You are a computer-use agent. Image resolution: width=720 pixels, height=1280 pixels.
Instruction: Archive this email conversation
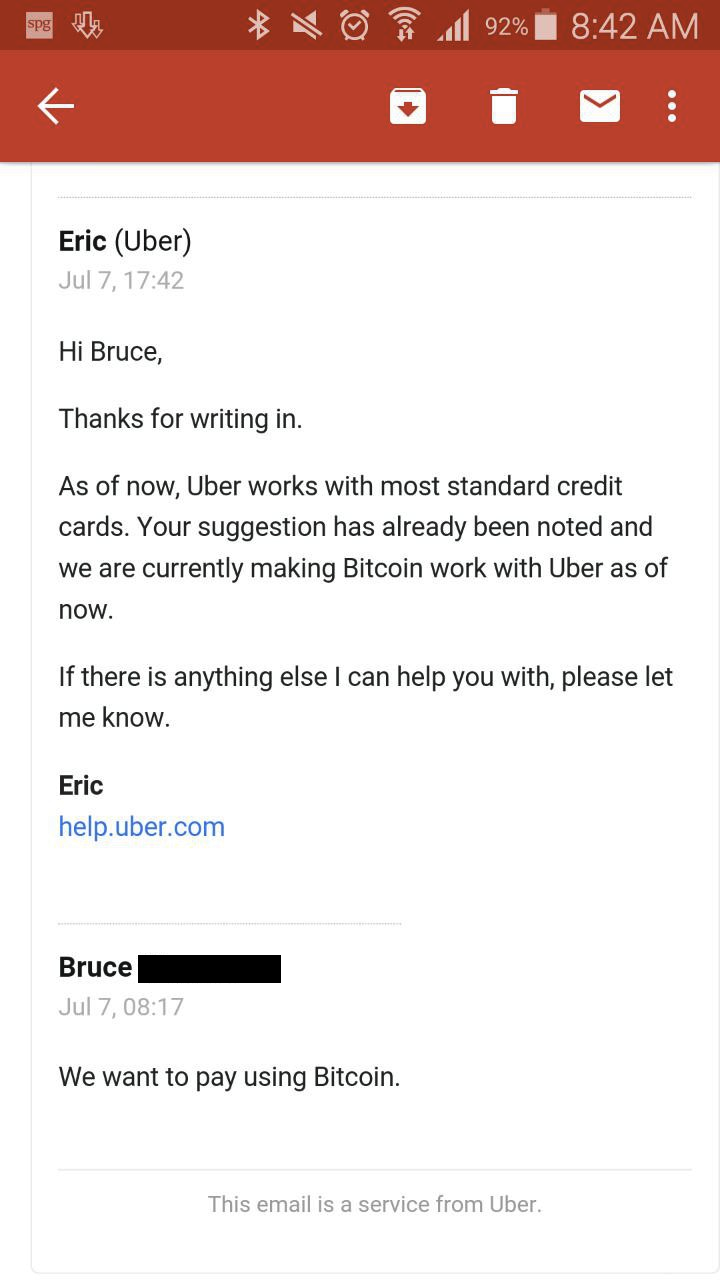coord(408,106)
